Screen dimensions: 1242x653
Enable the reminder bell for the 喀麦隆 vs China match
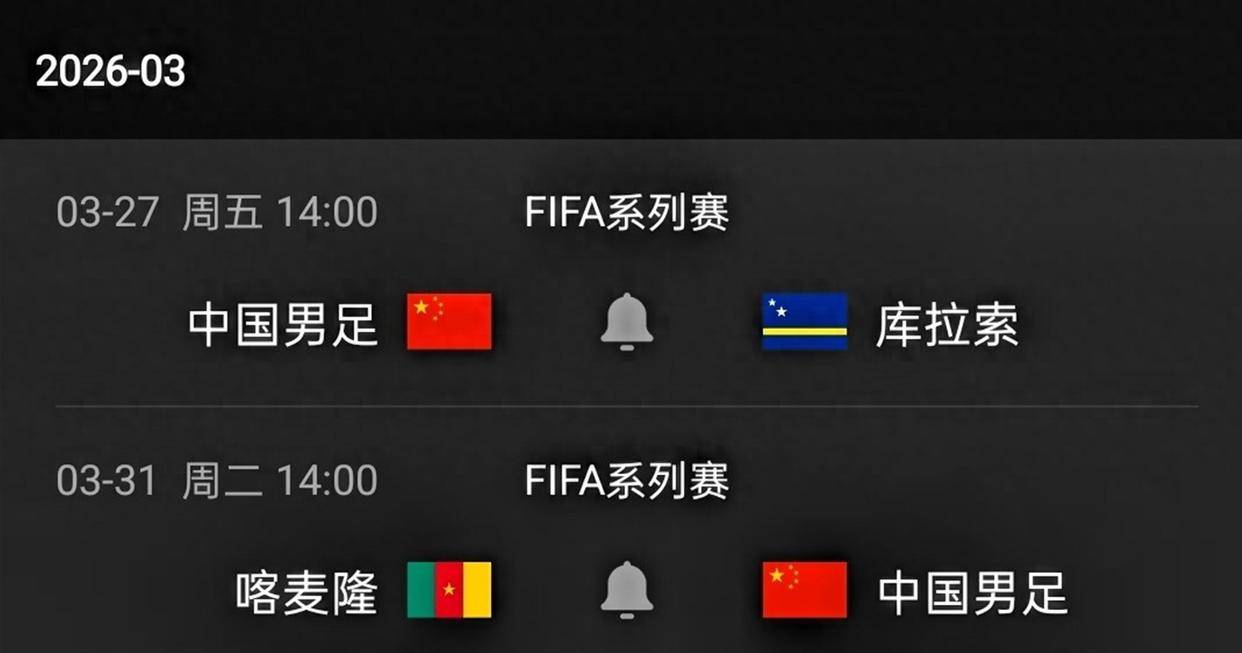click(626, 590)
